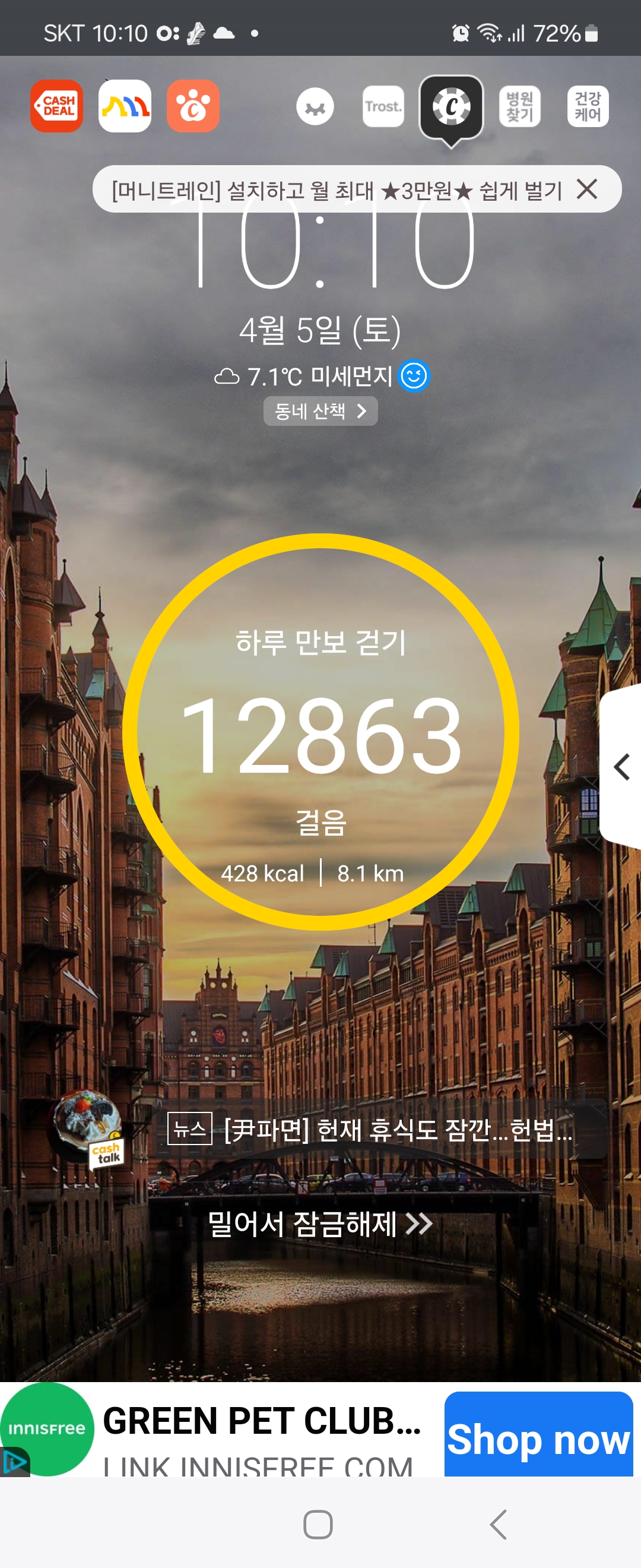Open 건강케어 health care shortcut
641x1568 pixels.
pyautogui.click(x=588, y=107)
